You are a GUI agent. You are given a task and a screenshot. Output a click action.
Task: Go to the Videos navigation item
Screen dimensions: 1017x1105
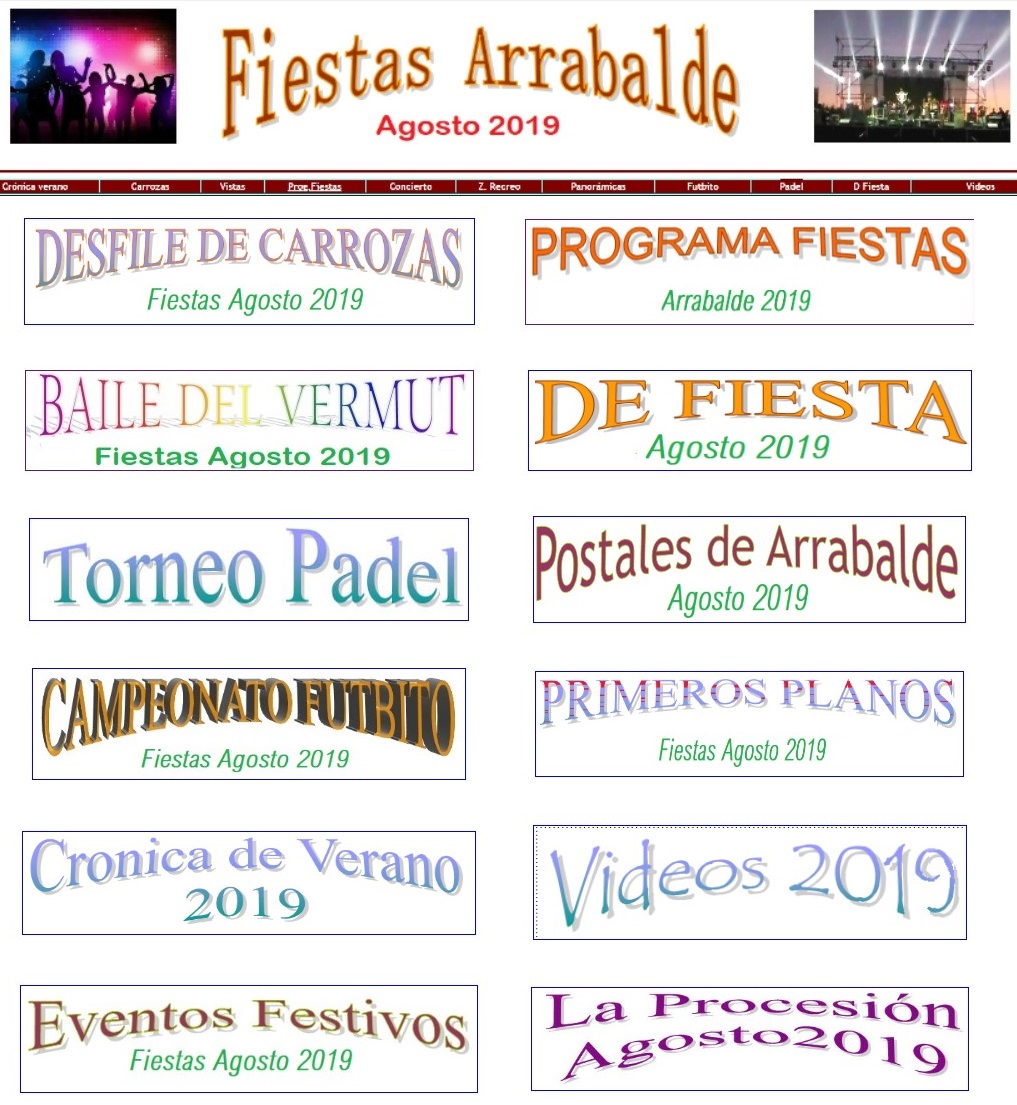pos(980,187)
